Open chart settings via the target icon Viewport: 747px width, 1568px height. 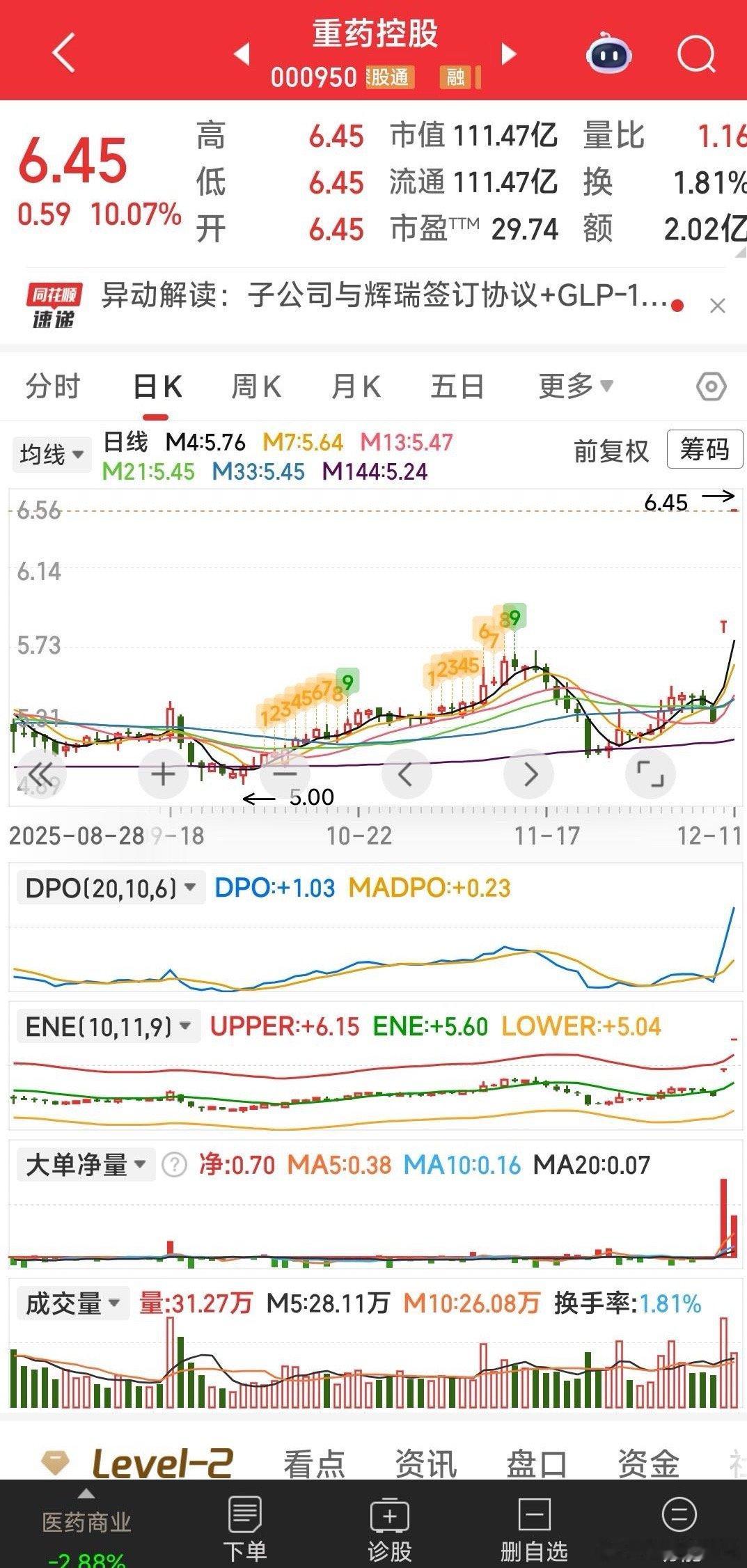click(711, 386)
